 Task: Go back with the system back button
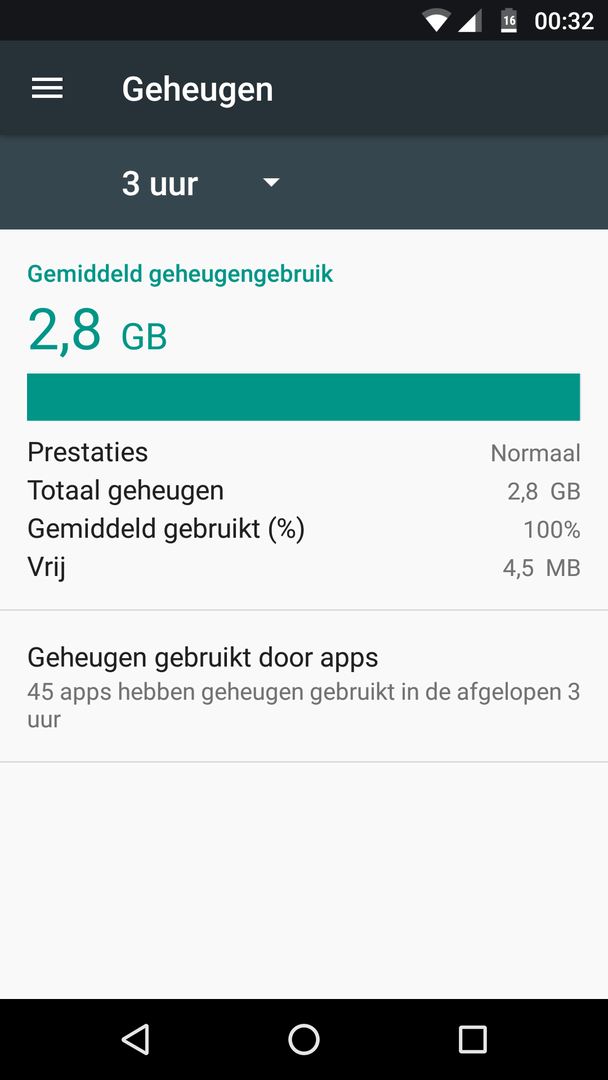pos(135,1039)
